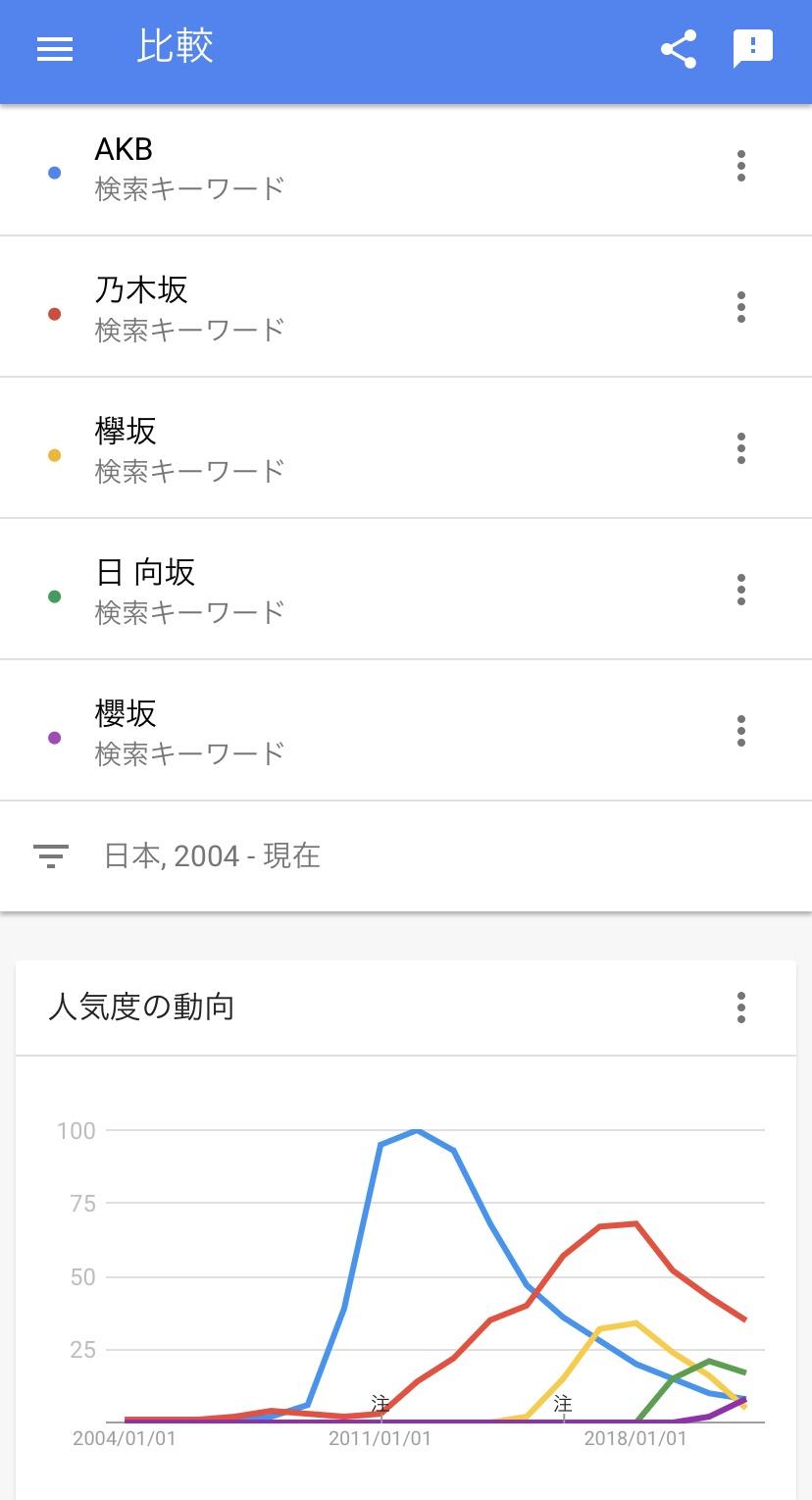812x1500 pixels.
Task: Open options for the AKB keyword
Action: (741, 166)
